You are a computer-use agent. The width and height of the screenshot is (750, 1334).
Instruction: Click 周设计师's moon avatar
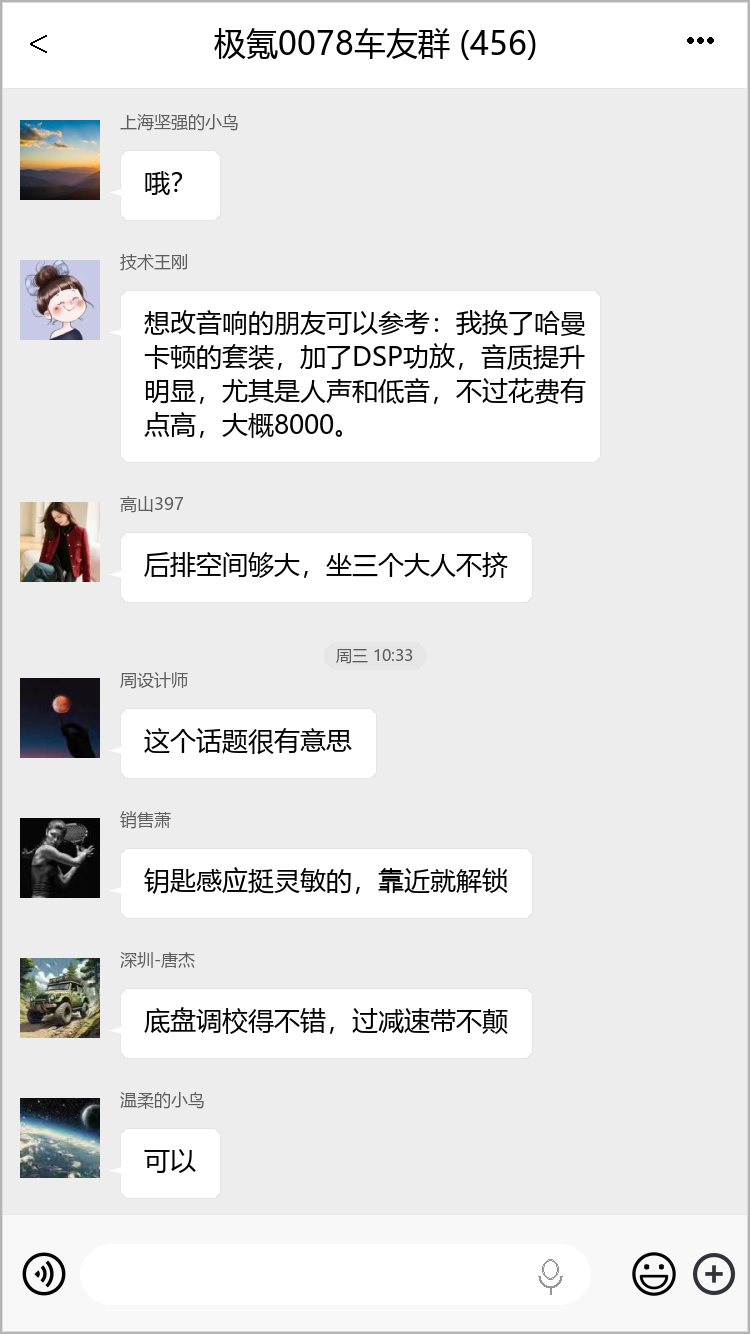[x=60, y=718]
